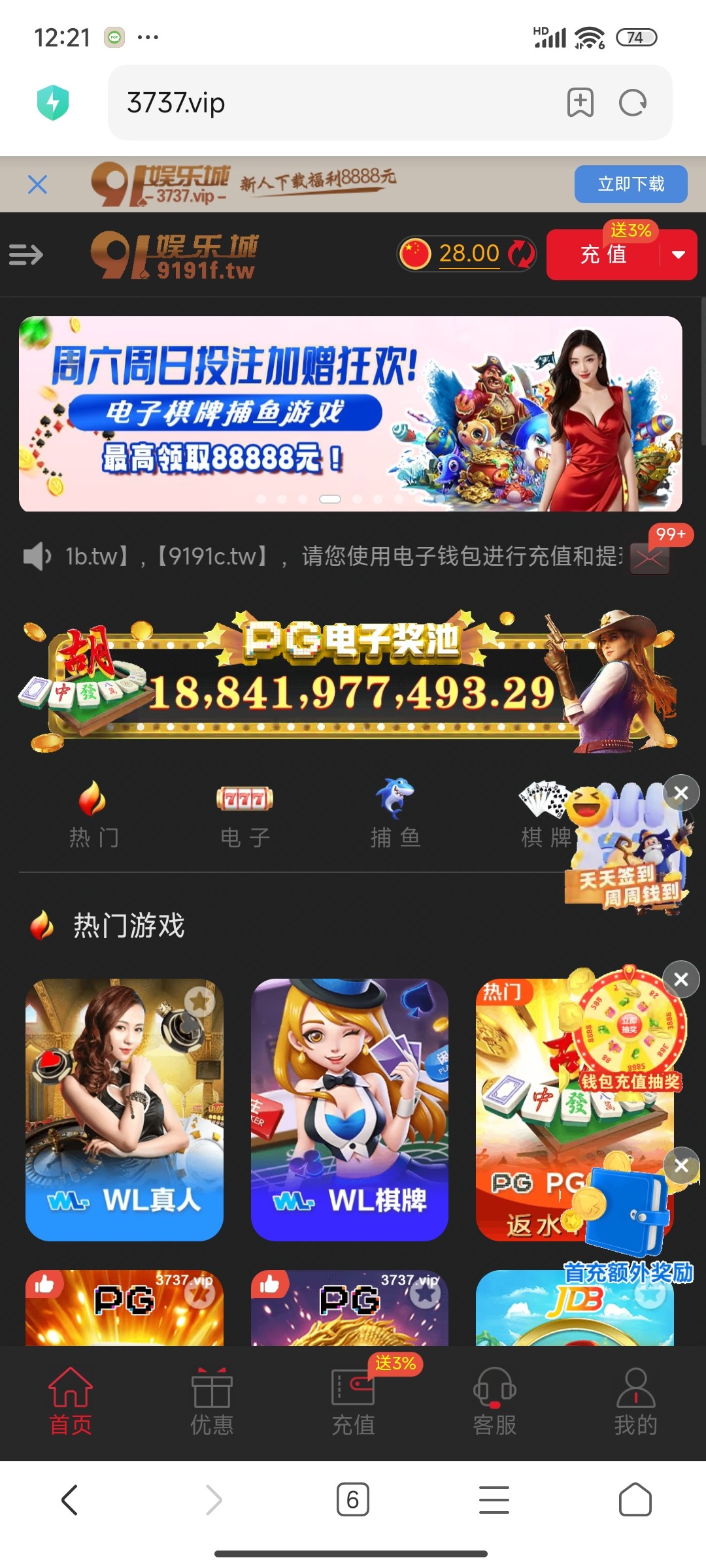Close the 钱包充值抽奖 floating wheel
Image resolution: width=706 pixels, height=1568 pixels.
(x=681, y=979)
